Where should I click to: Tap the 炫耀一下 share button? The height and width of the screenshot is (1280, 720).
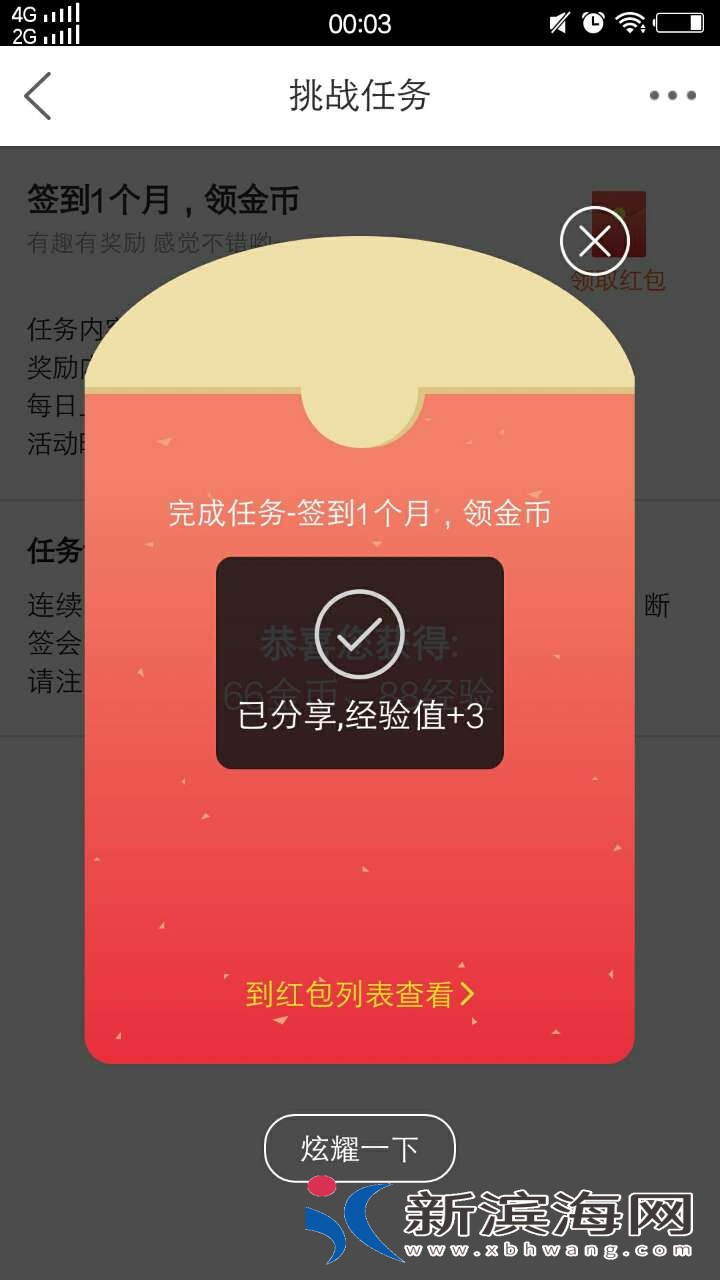pos(360,1148)
